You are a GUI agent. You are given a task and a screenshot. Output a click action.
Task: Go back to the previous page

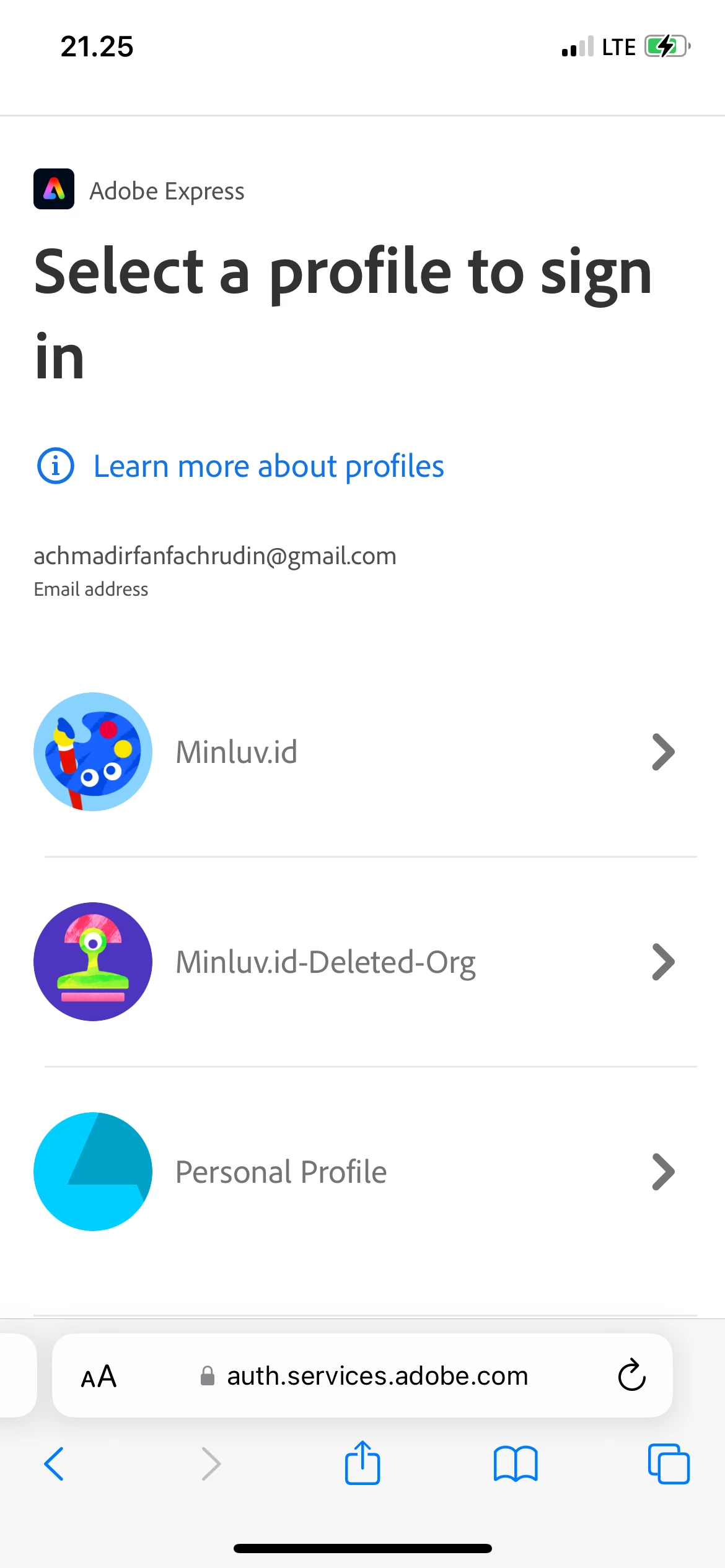click(x=55, y=1464)
